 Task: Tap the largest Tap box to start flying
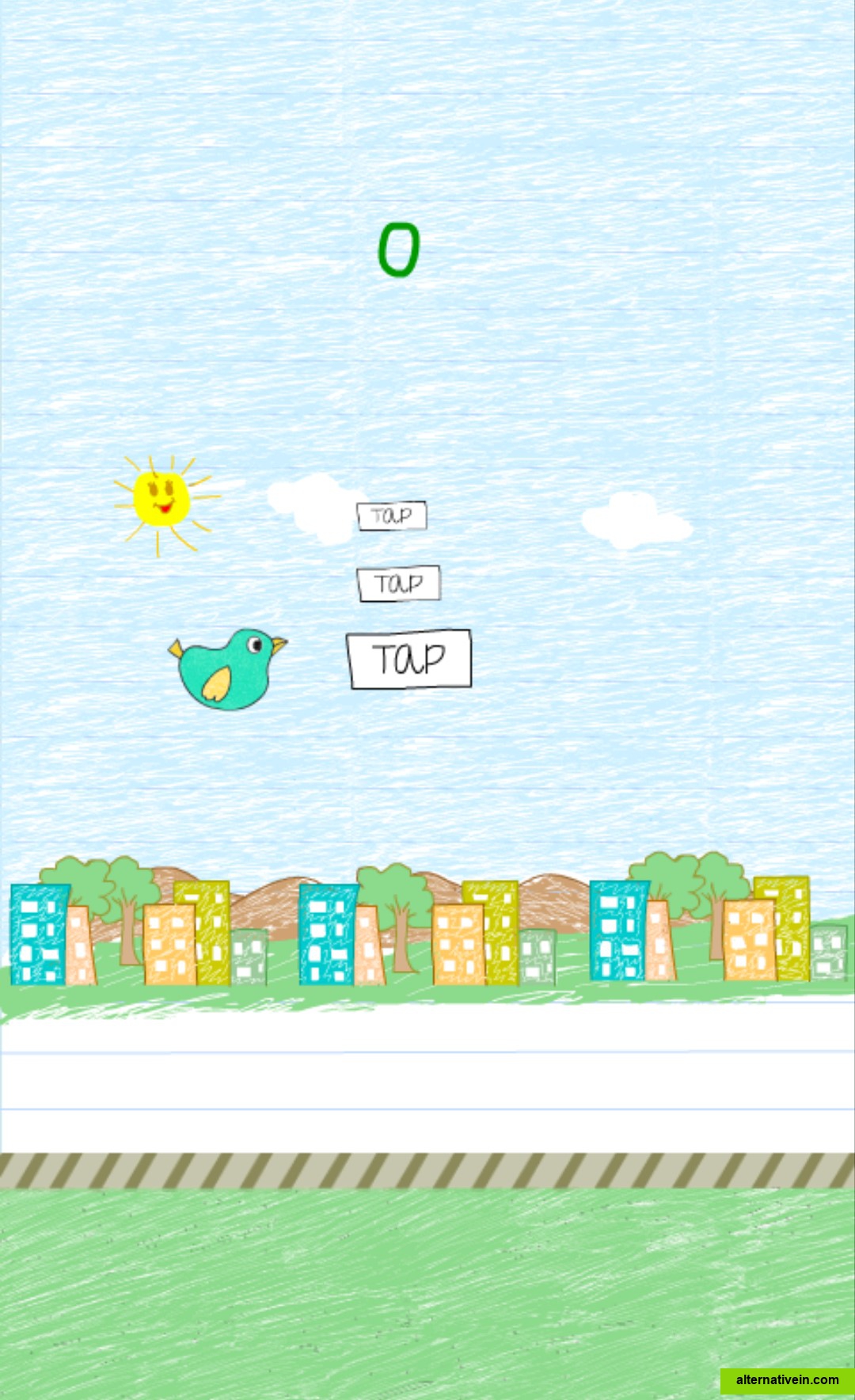coord(409,659)
